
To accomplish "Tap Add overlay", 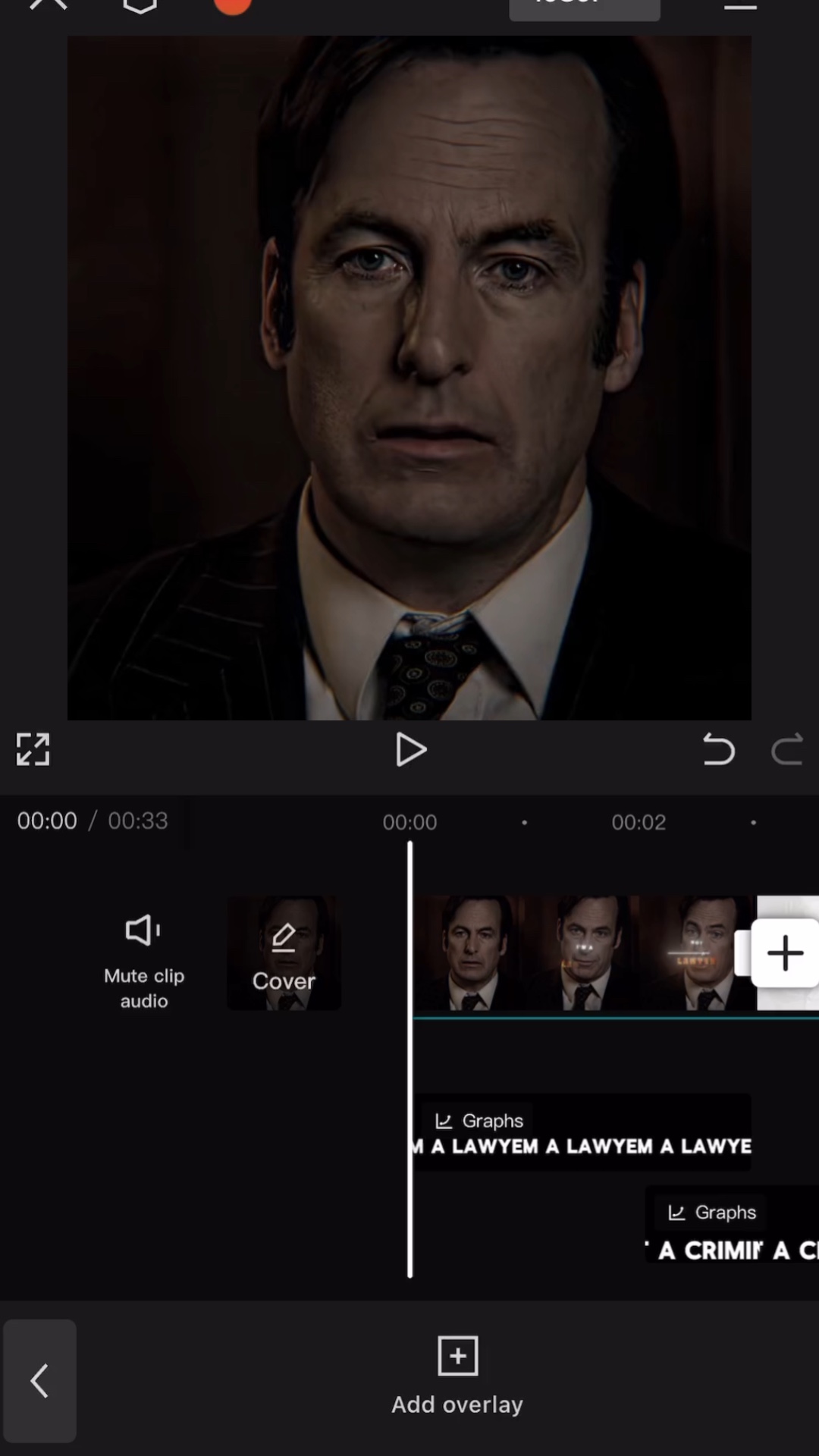I will click(x=457, y=1376).
